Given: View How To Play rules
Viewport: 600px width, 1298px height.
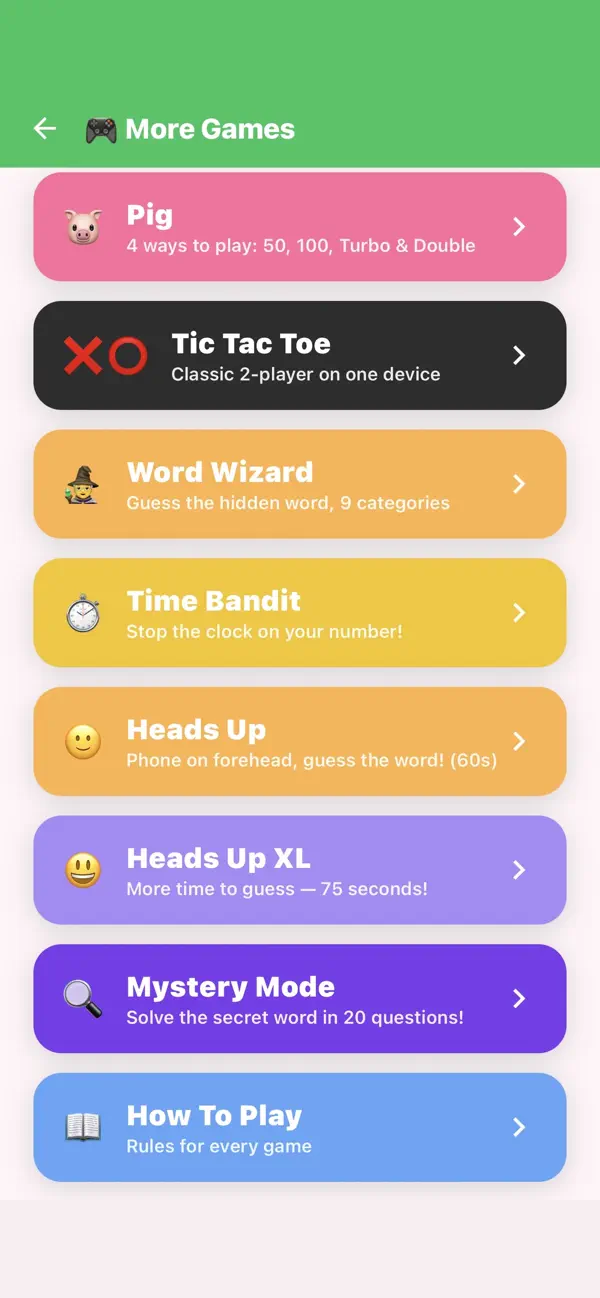Looking at the screenshot, I should [300, 1127].
